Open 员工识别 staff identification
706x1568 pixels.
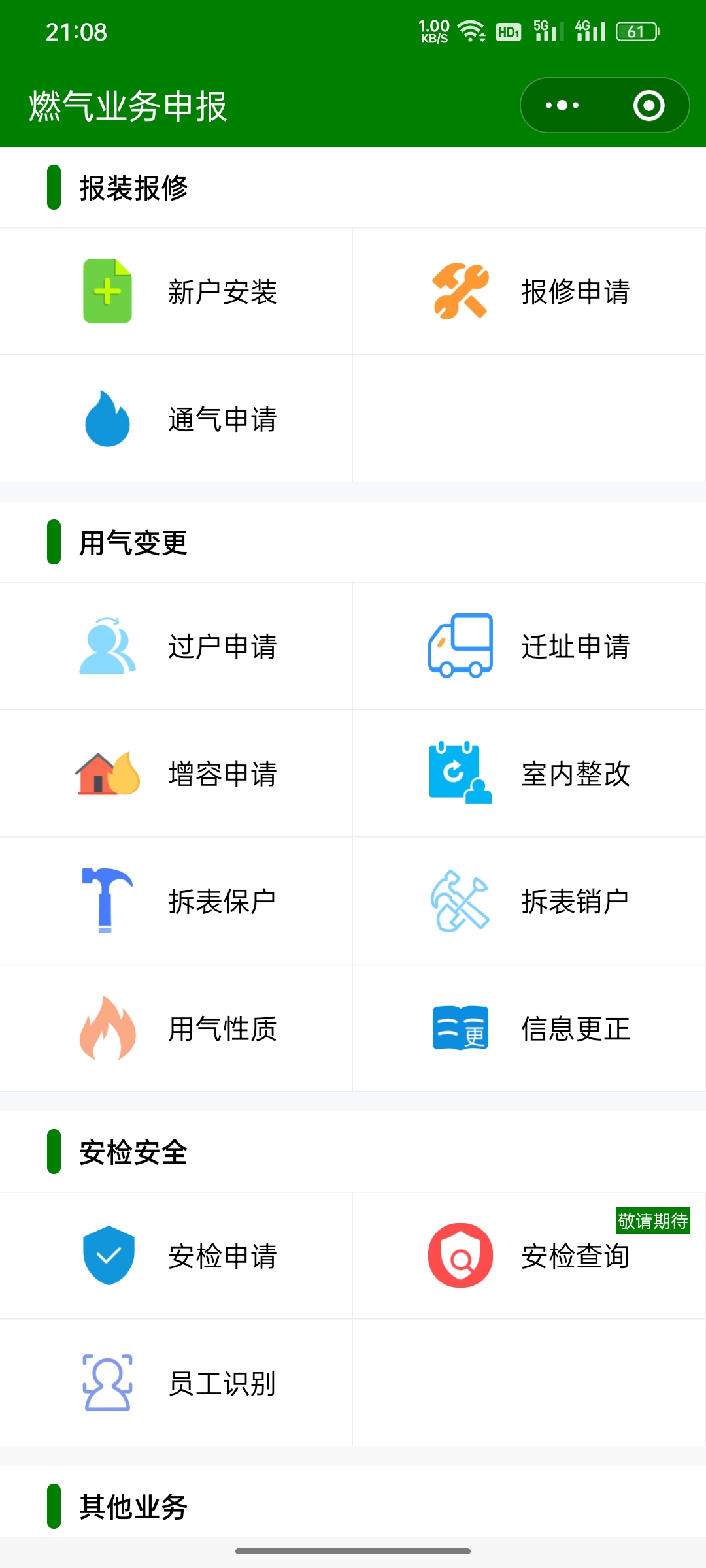[x=176, y=1383]
